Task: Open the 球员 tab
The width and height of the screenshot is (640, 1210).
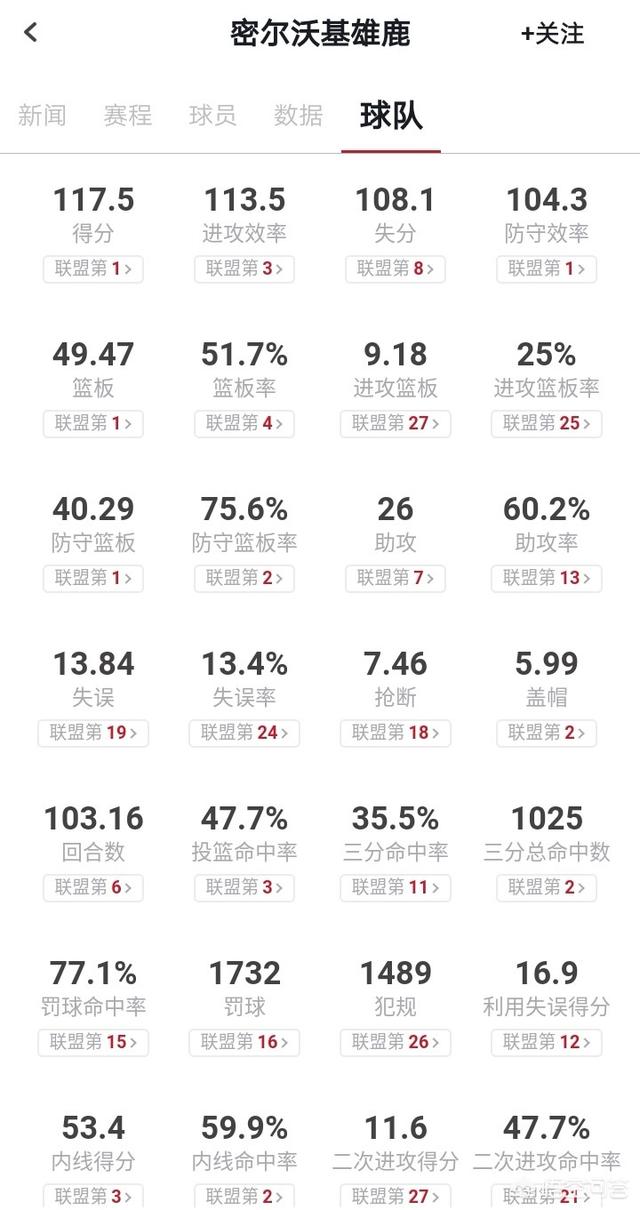Action: tap(213, 115)
